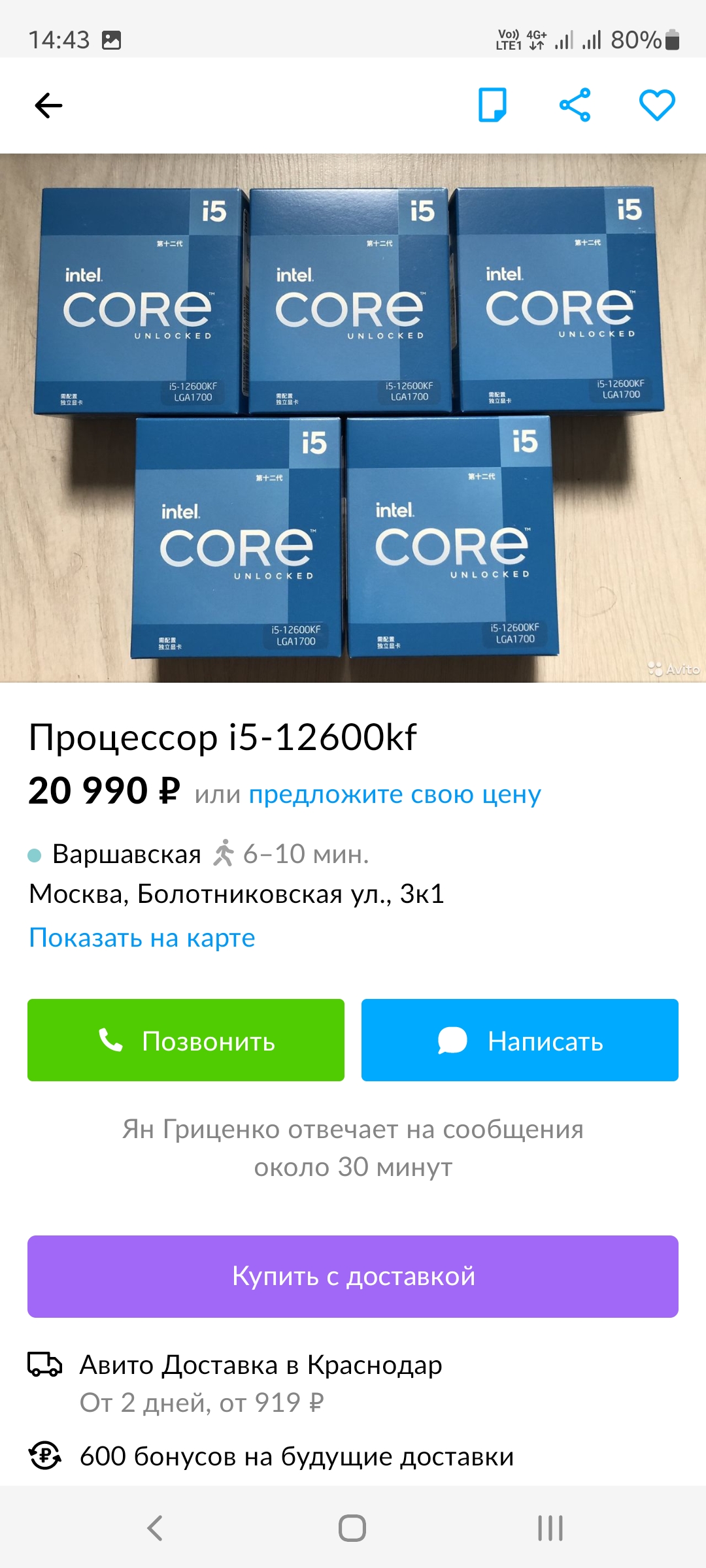Open Авито Доставка в Краснодар details
Viewport: 706px width, 1568px height.
[260, 1365]
